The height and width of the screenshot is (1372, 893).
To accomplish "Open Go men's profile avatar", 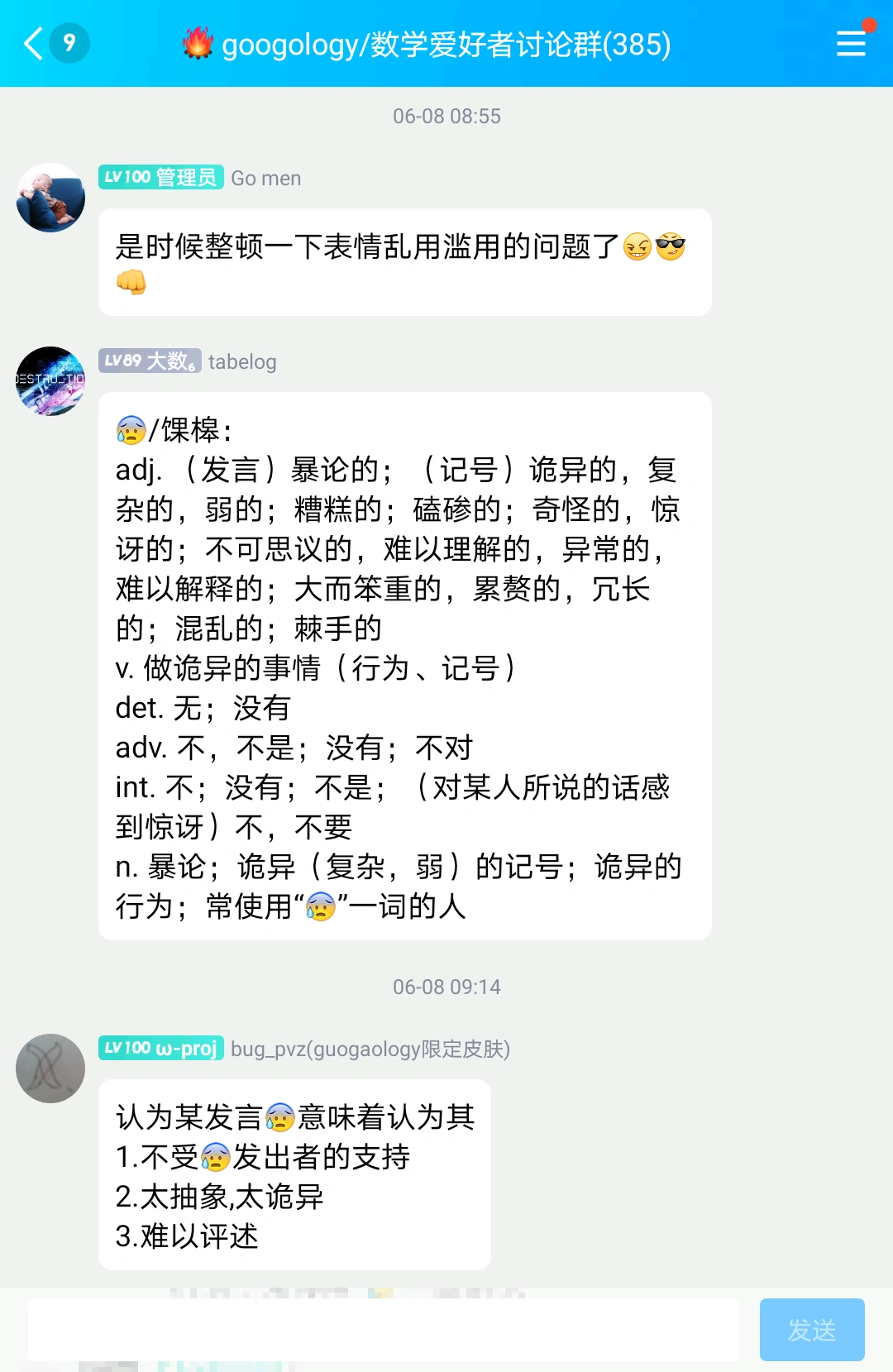I will point(50,198).
